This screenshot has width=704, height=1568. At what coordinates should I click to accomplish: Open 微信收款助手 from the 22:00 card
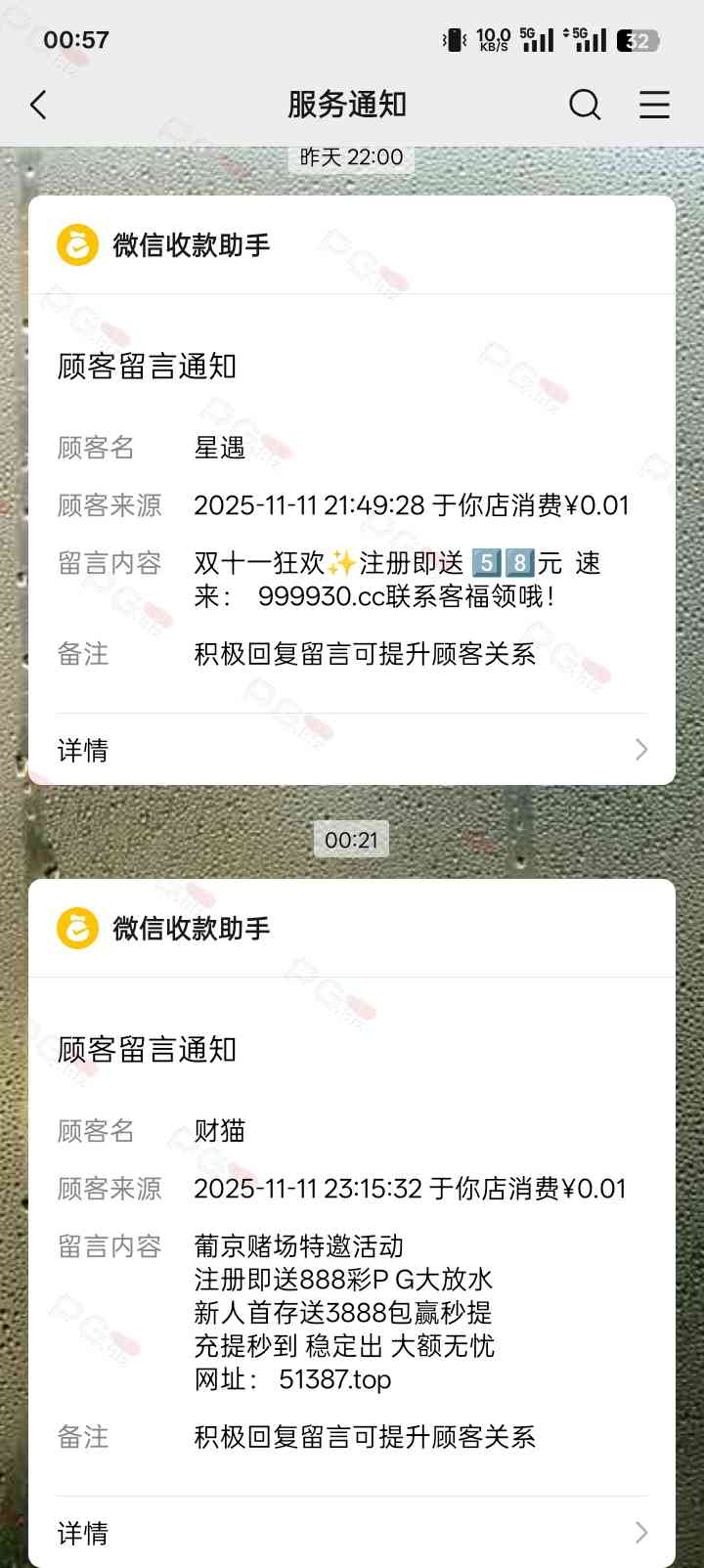(x=191, y=245)
